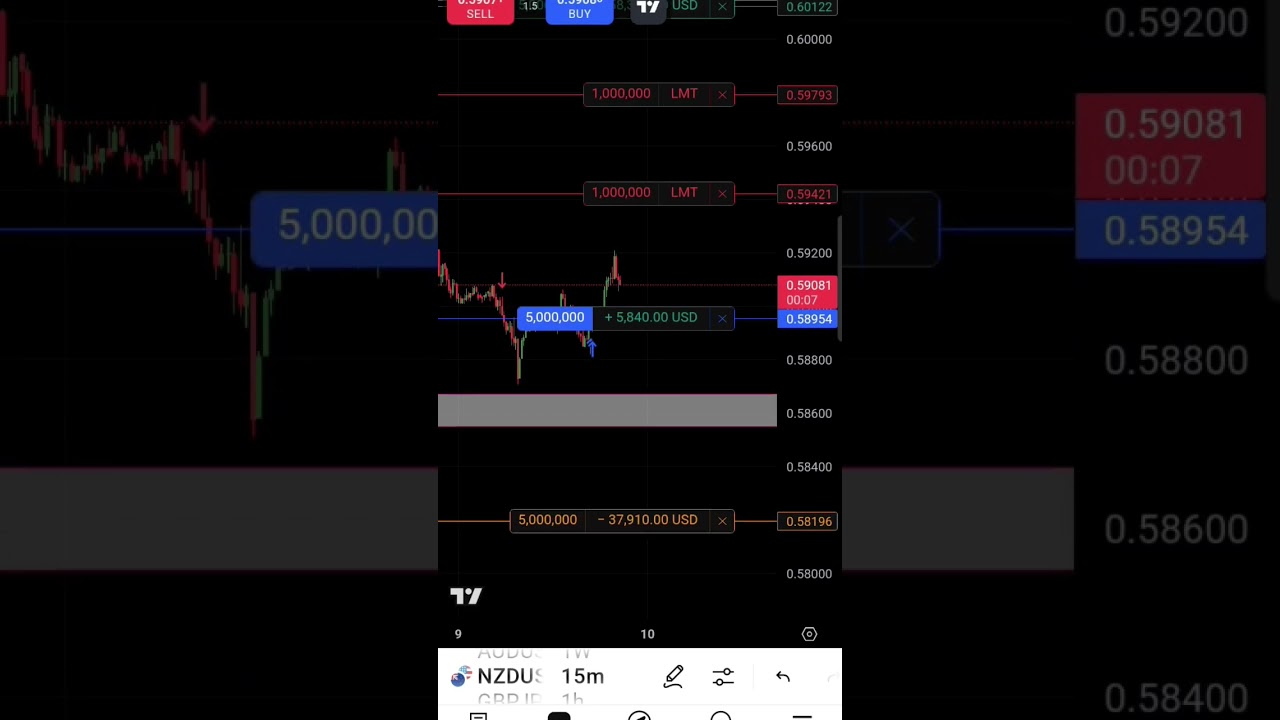Close the 5,000,000 position at 0.58954
The height and width of the screenshot is (720, 1280).
[722, 318]
